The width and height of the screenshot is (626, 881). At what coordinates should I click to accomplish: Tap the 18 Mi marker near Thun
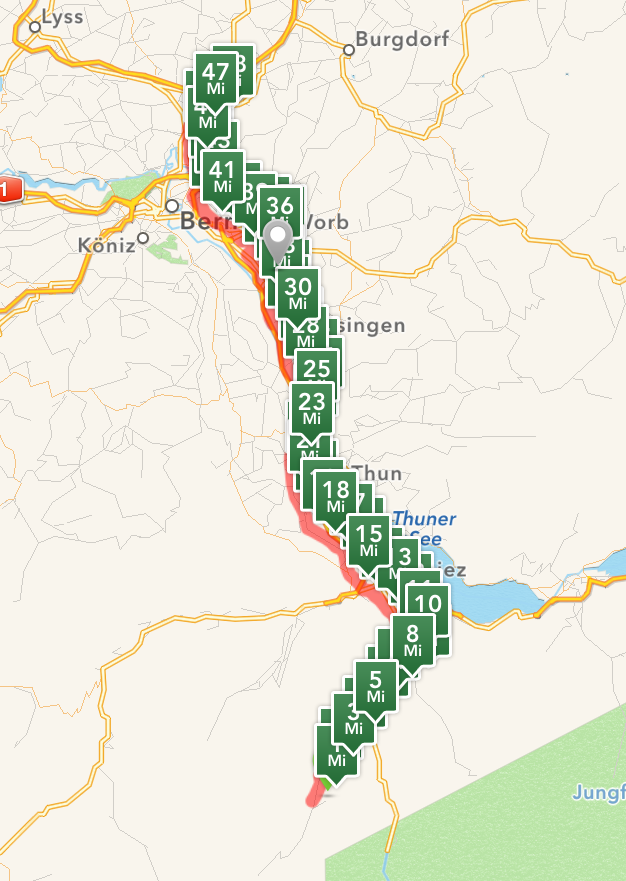tap(338, 495)
